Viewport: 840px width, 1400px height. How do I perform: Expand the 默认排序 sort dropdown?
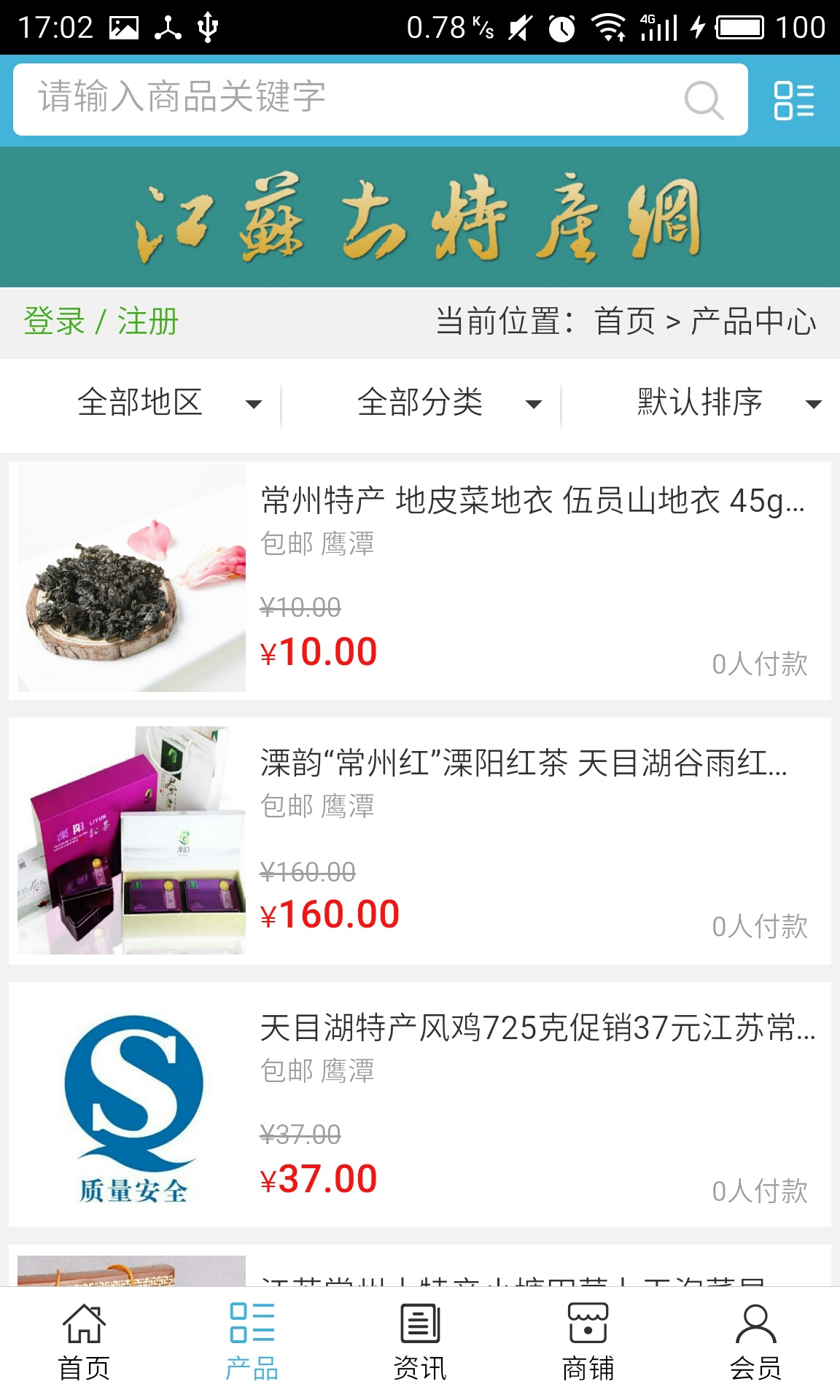point(728,402)
